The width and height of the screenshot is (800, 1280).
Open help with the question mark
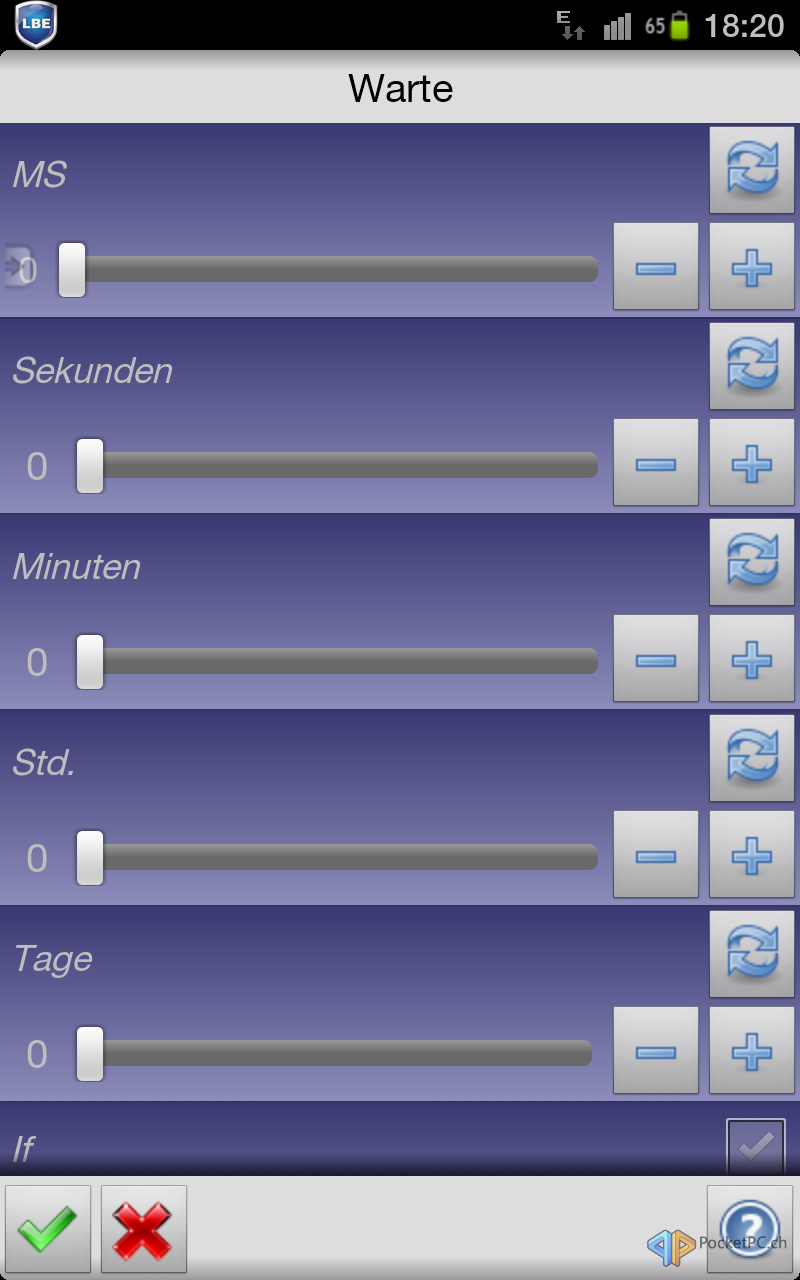point(750,1229)
